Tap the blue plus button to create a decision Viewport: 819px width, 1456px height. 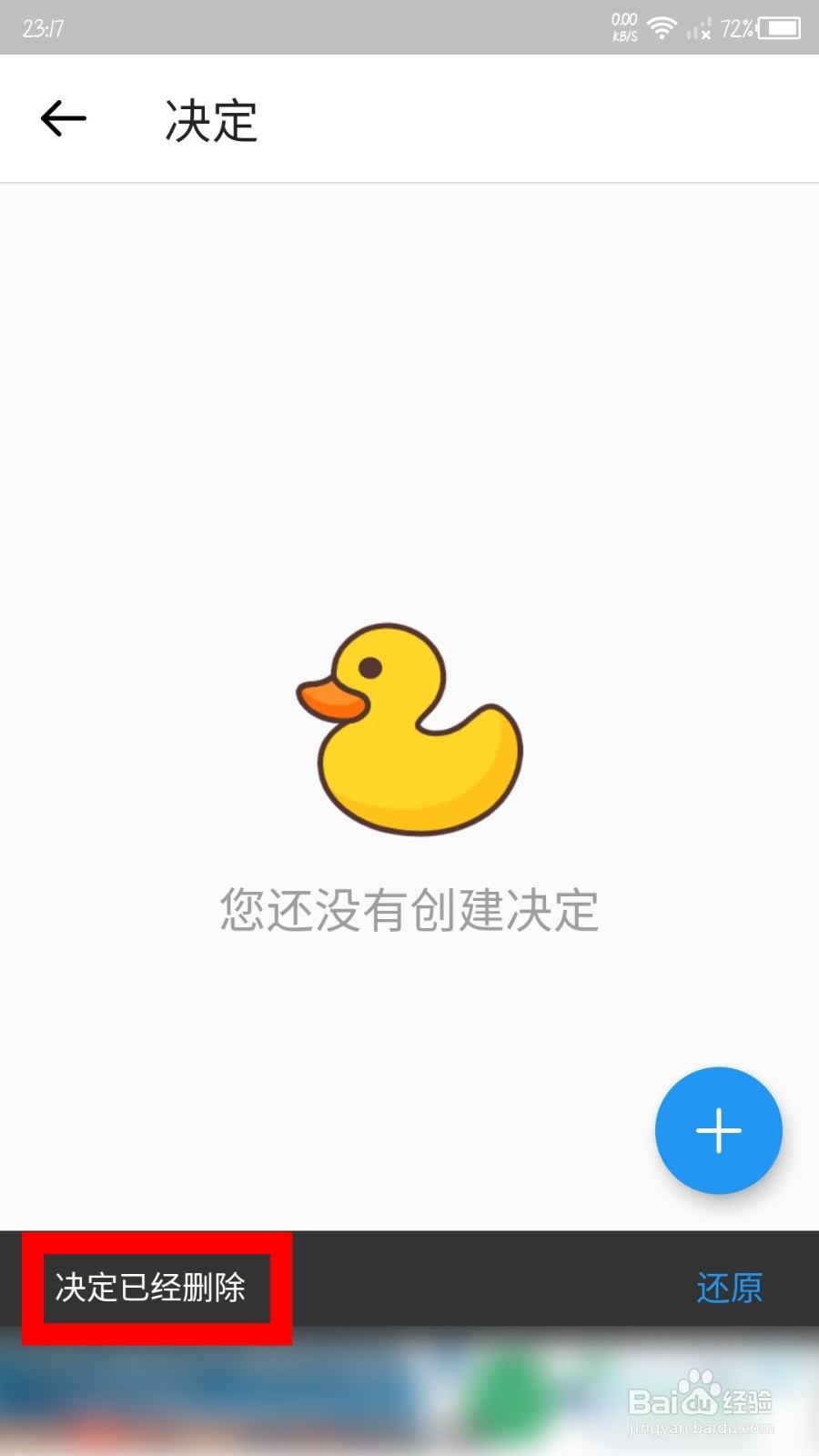718,1129
